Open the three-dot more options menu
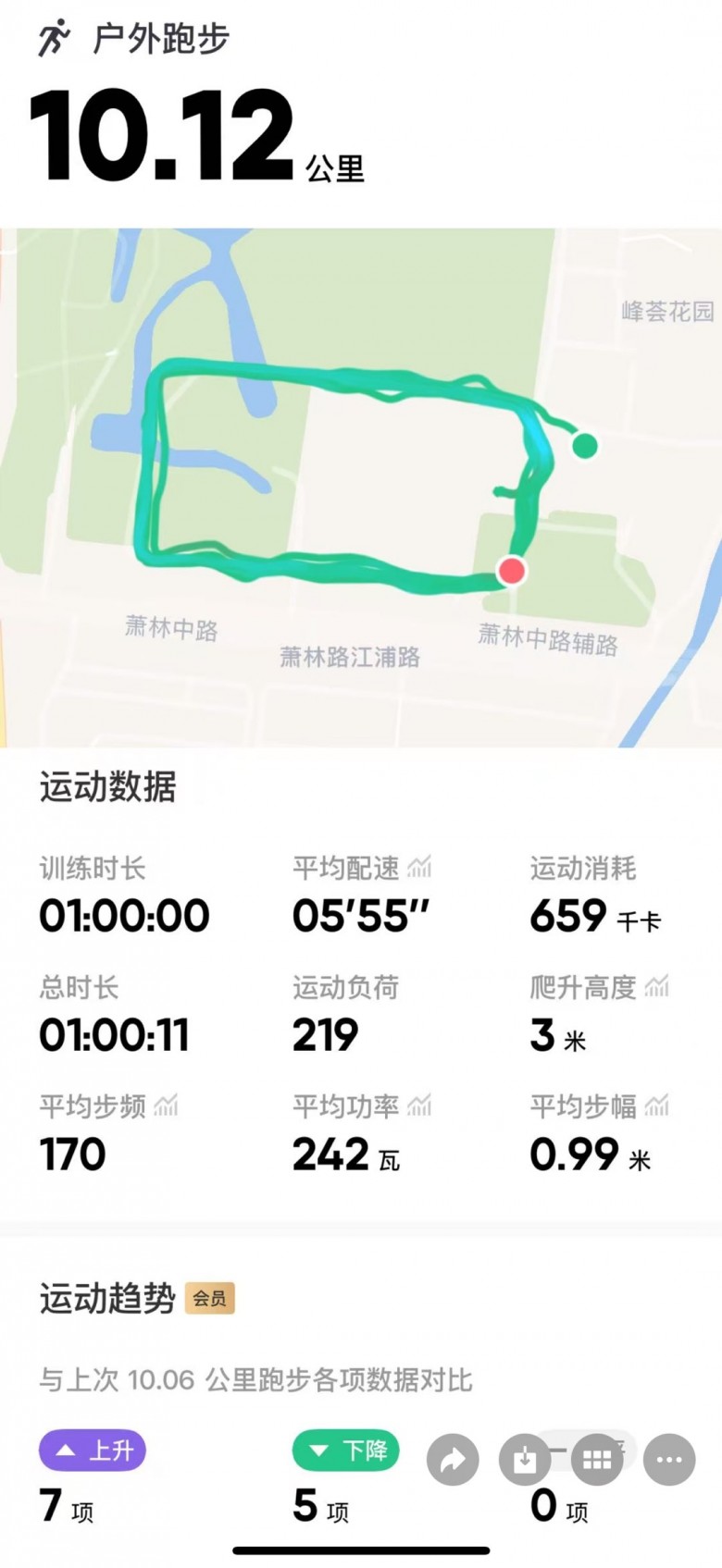 [669, 1460]
